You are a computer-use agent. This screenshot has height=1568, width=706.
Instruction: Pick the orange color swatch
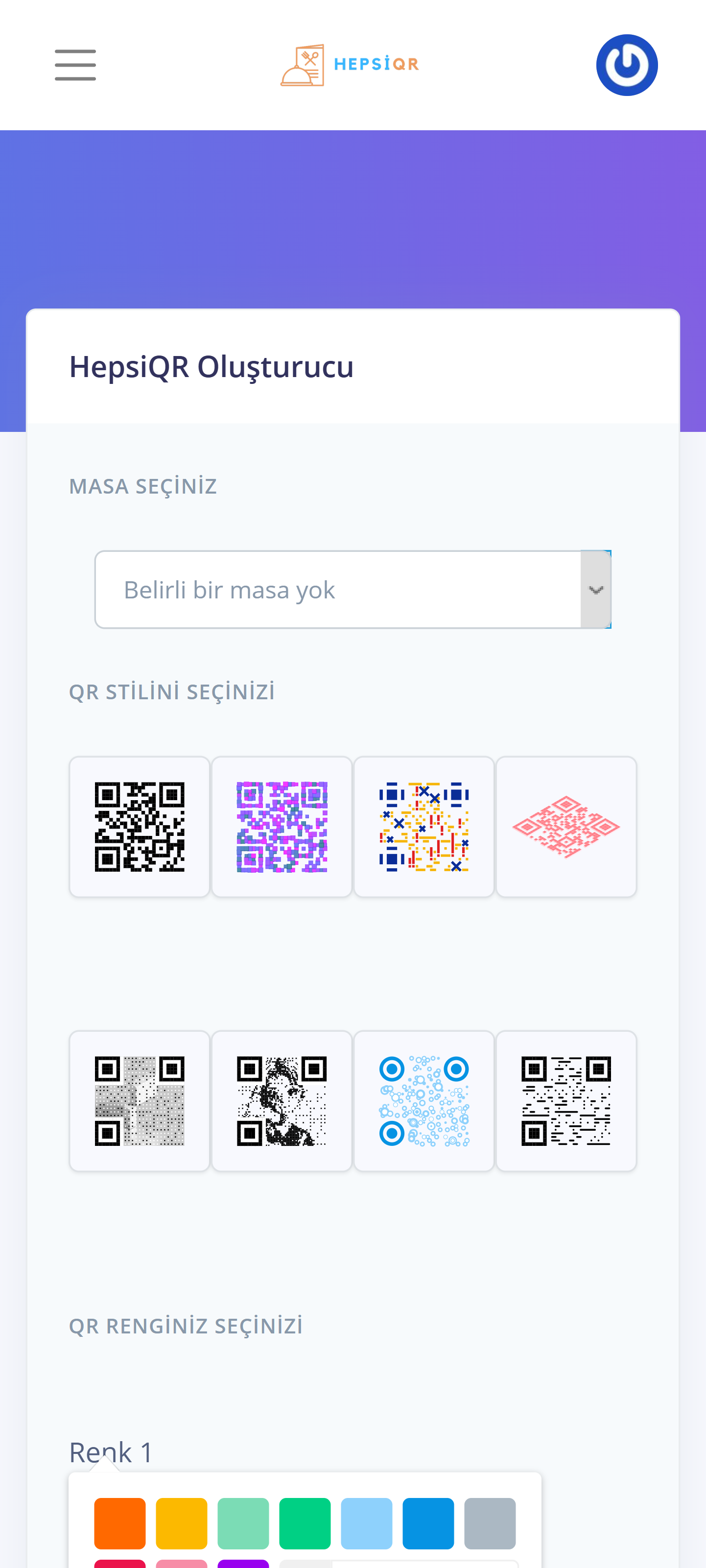tap(120, 1523)
